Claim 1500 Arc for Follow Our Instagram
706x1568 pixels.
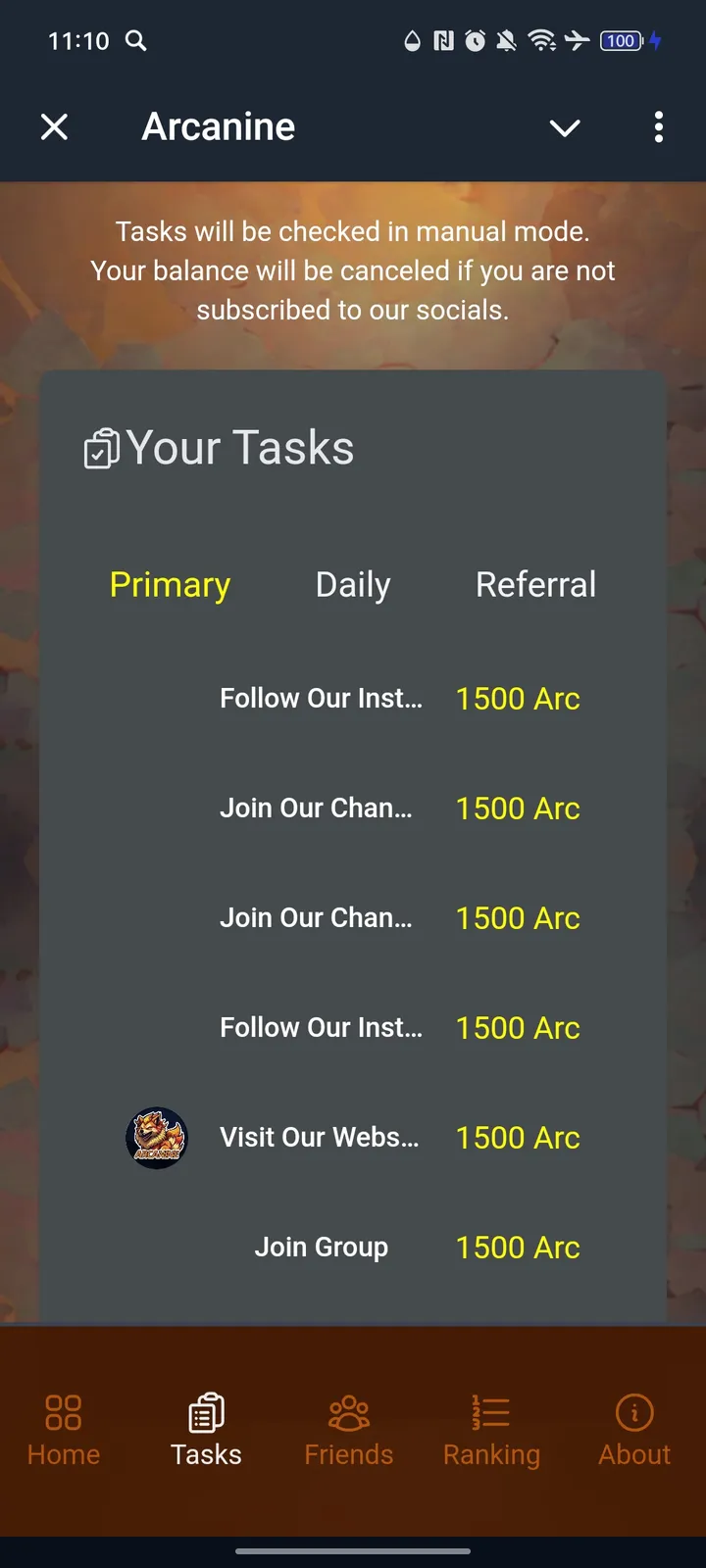coord(518,698)
